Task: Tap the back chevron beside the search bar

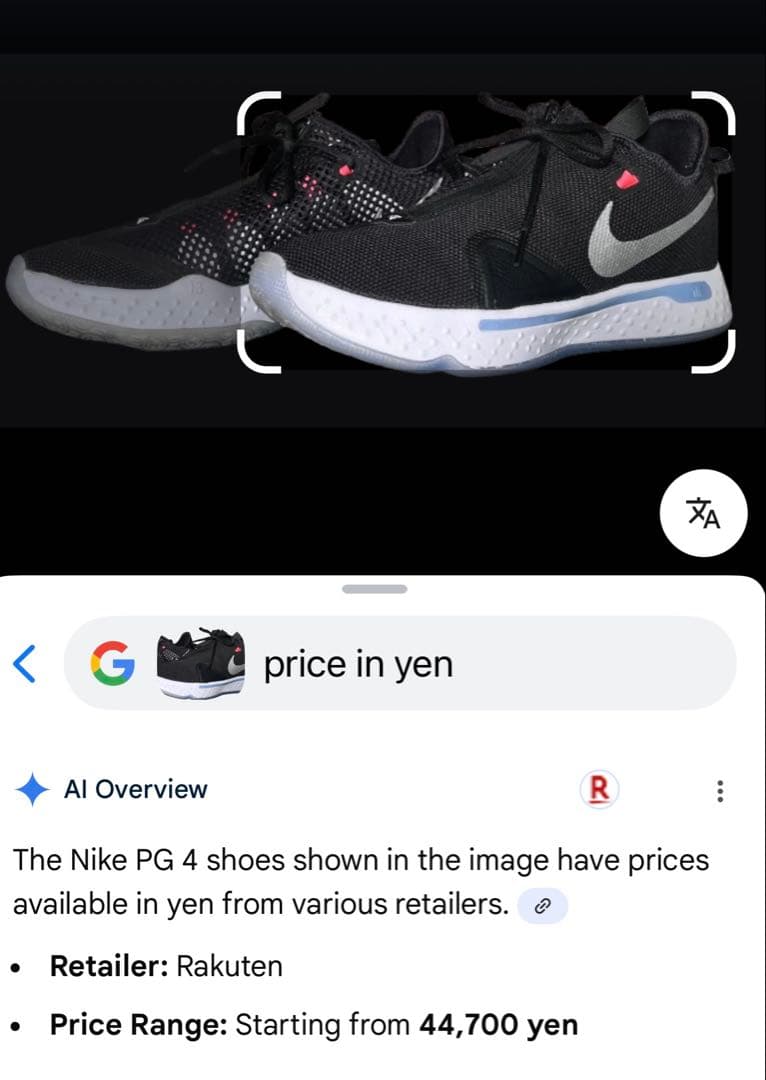Action: (25, 662)
